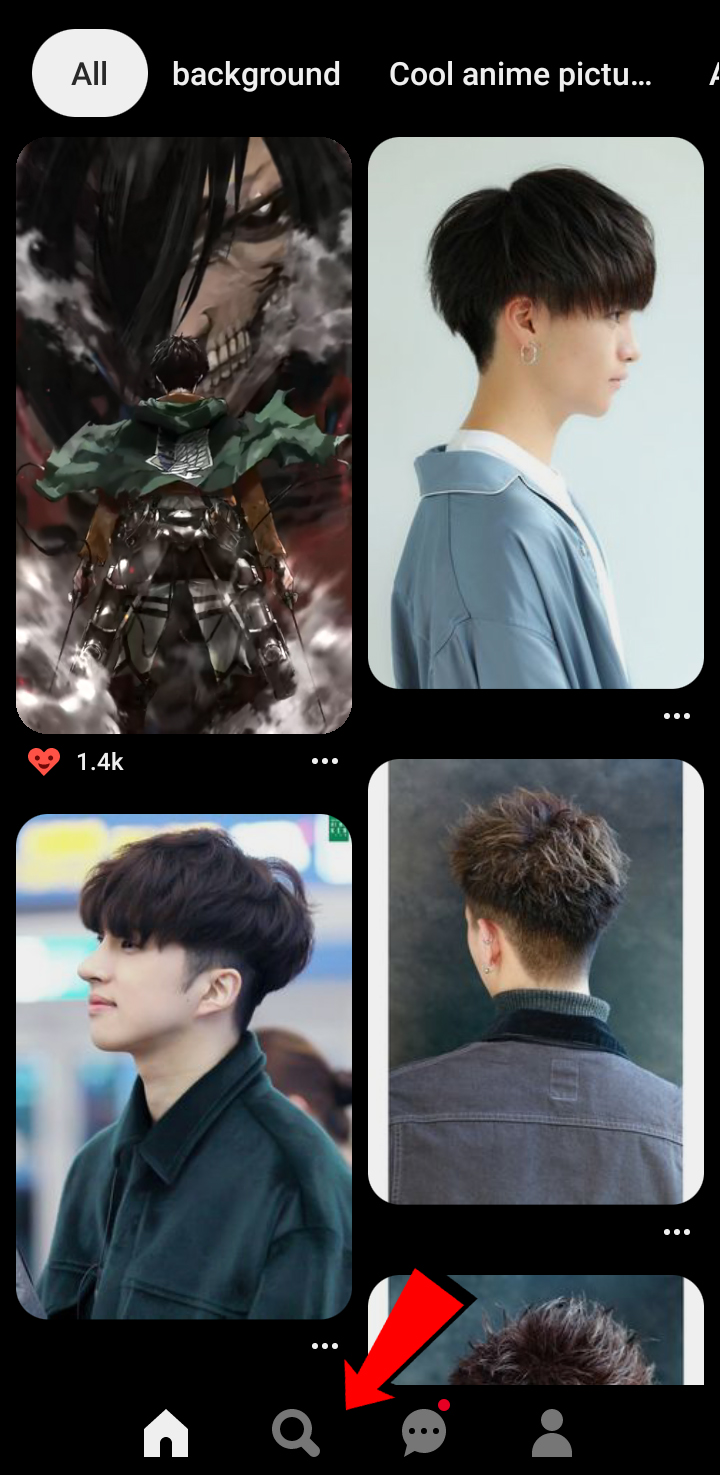Open the back-view textured haircut pin
The width and height of the screenshot is (720, 1475).
point(536,980)
